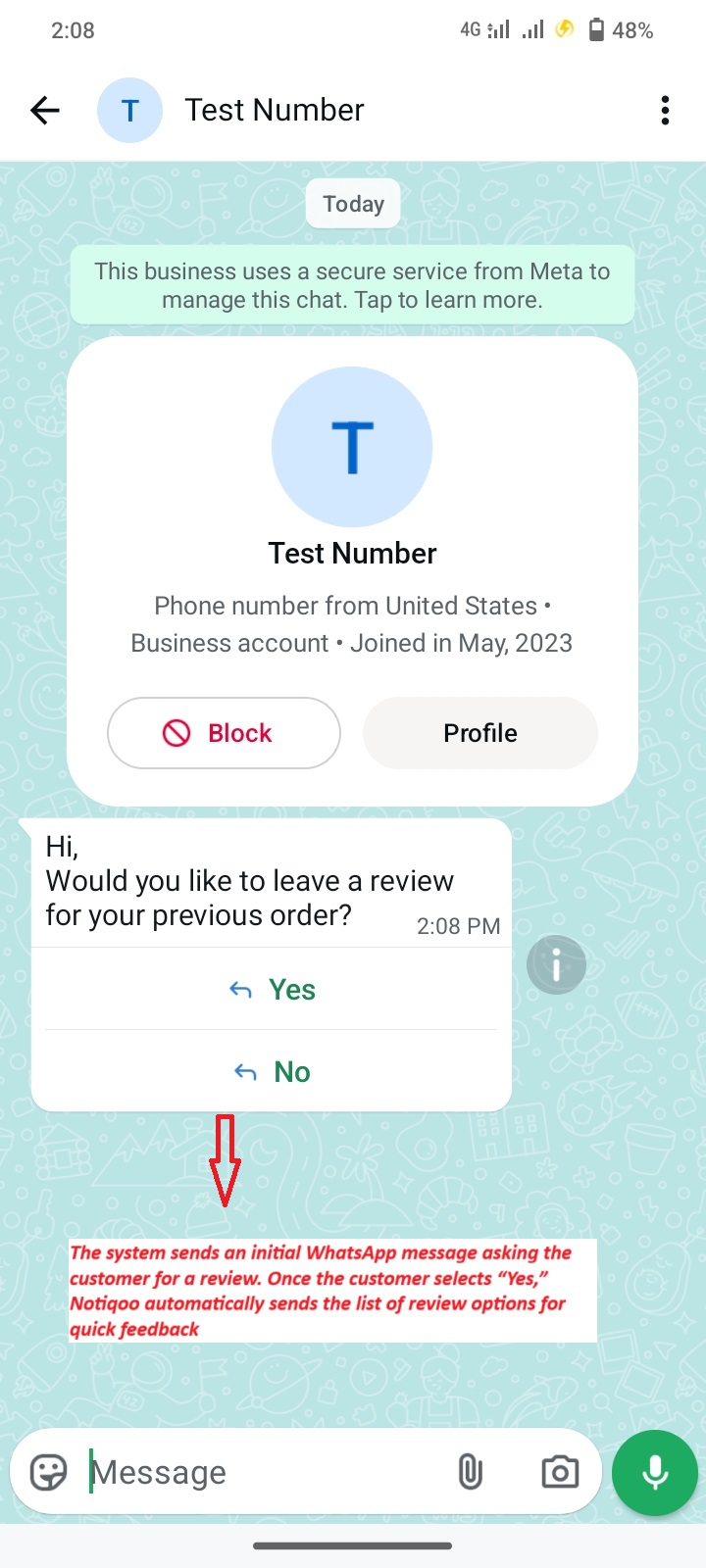706x1568 pixels.
Task: Record a voice message with the microphone
Action: click(654, 1472)
